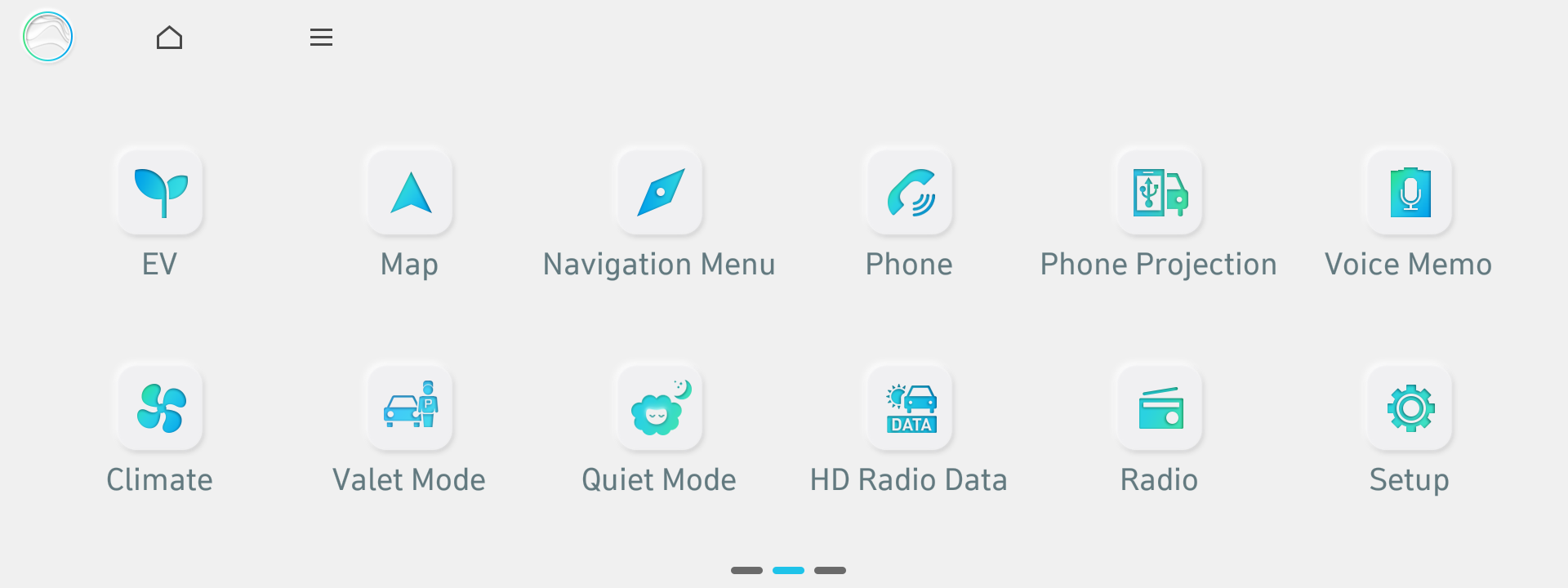Open the EV app
This screenshot has height=588, width=1568.
pos(160,193)
